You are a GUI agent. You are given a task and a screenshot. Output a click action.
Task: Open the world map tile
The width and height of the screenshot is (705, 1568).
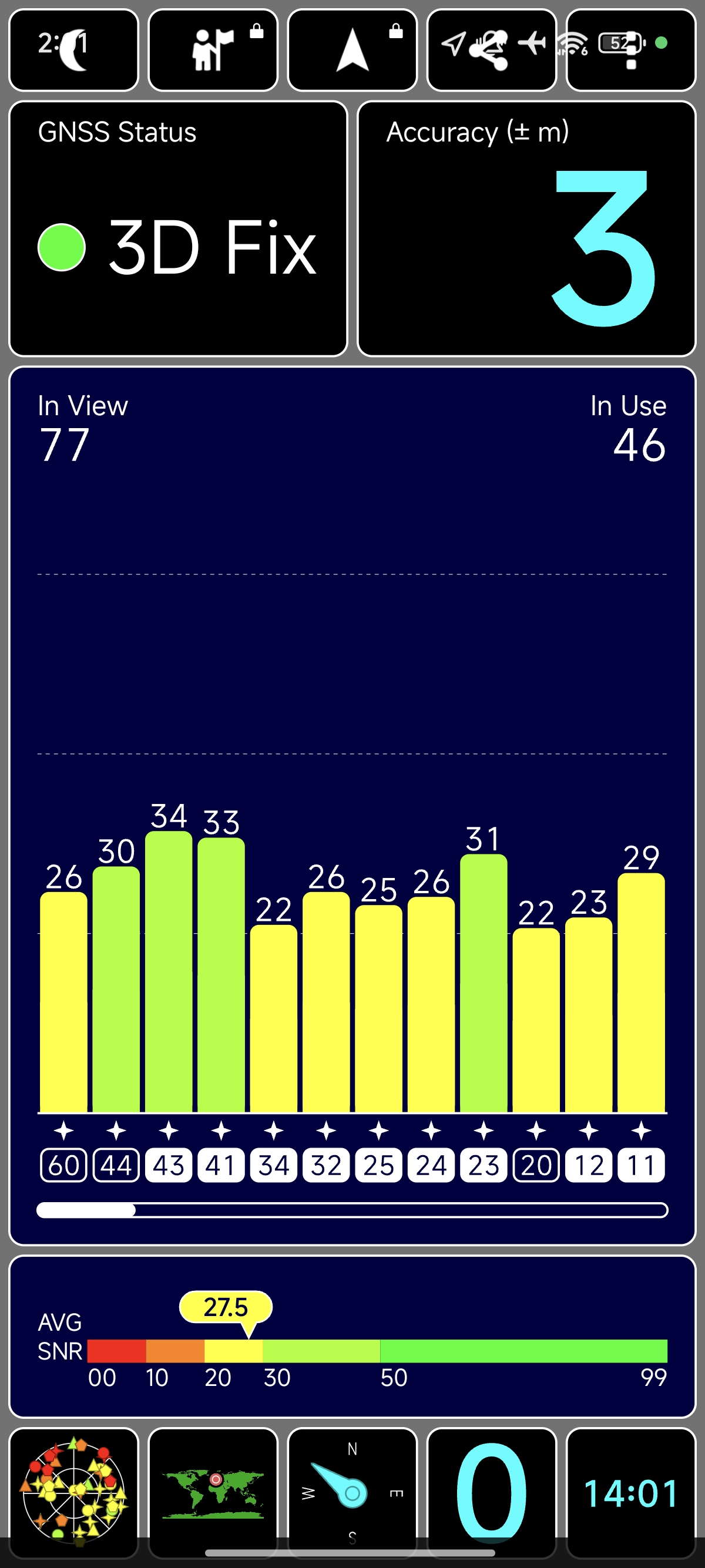pos(213,1492)
